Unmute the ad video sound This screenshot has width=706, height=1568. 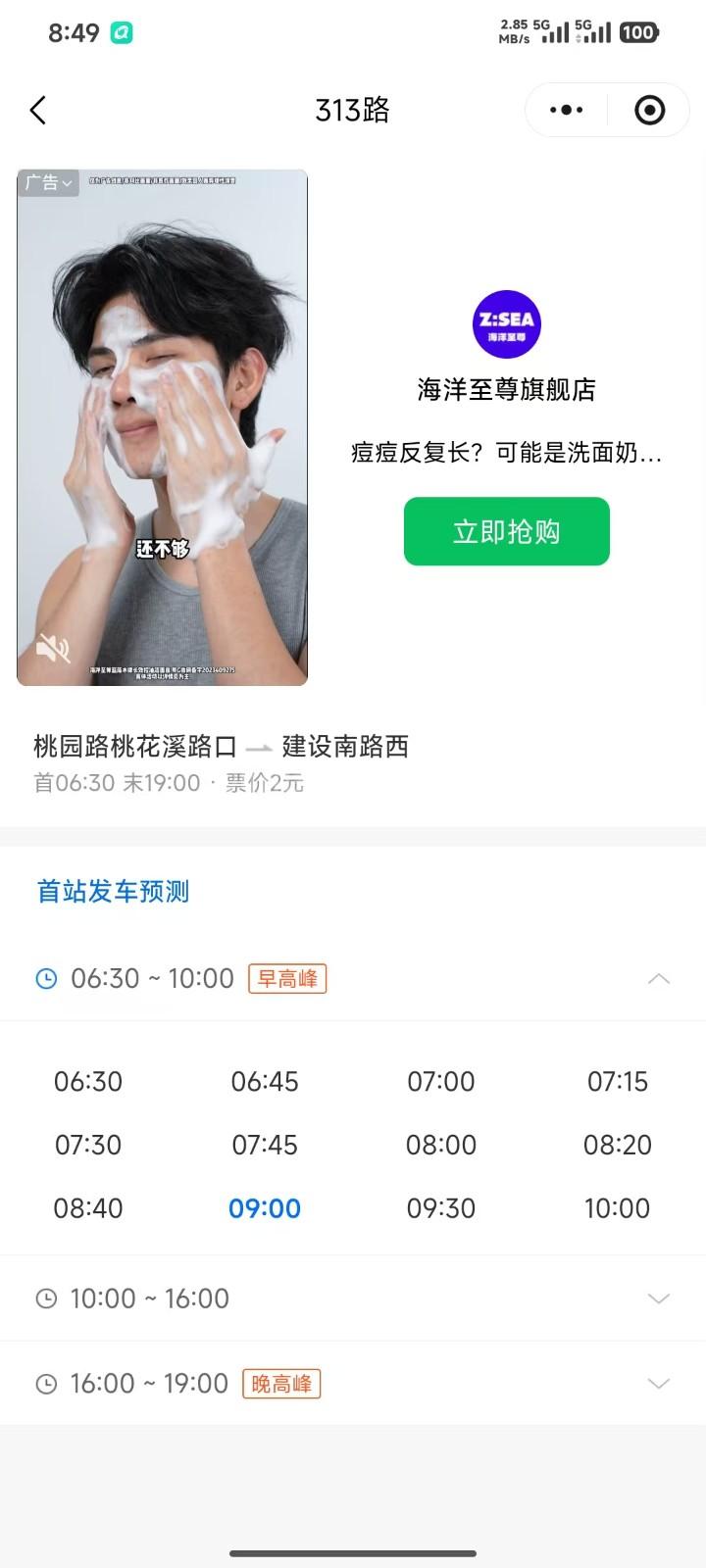[x=53, y=648]
